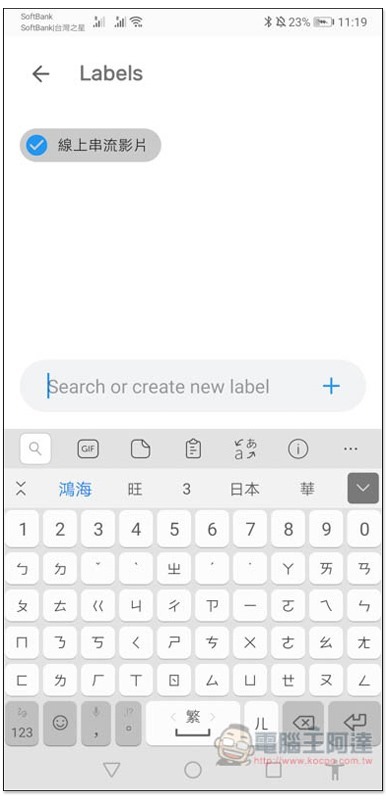Open the emoji keyboard
This screenshot has width=386, height=800.
pos(60,723)
